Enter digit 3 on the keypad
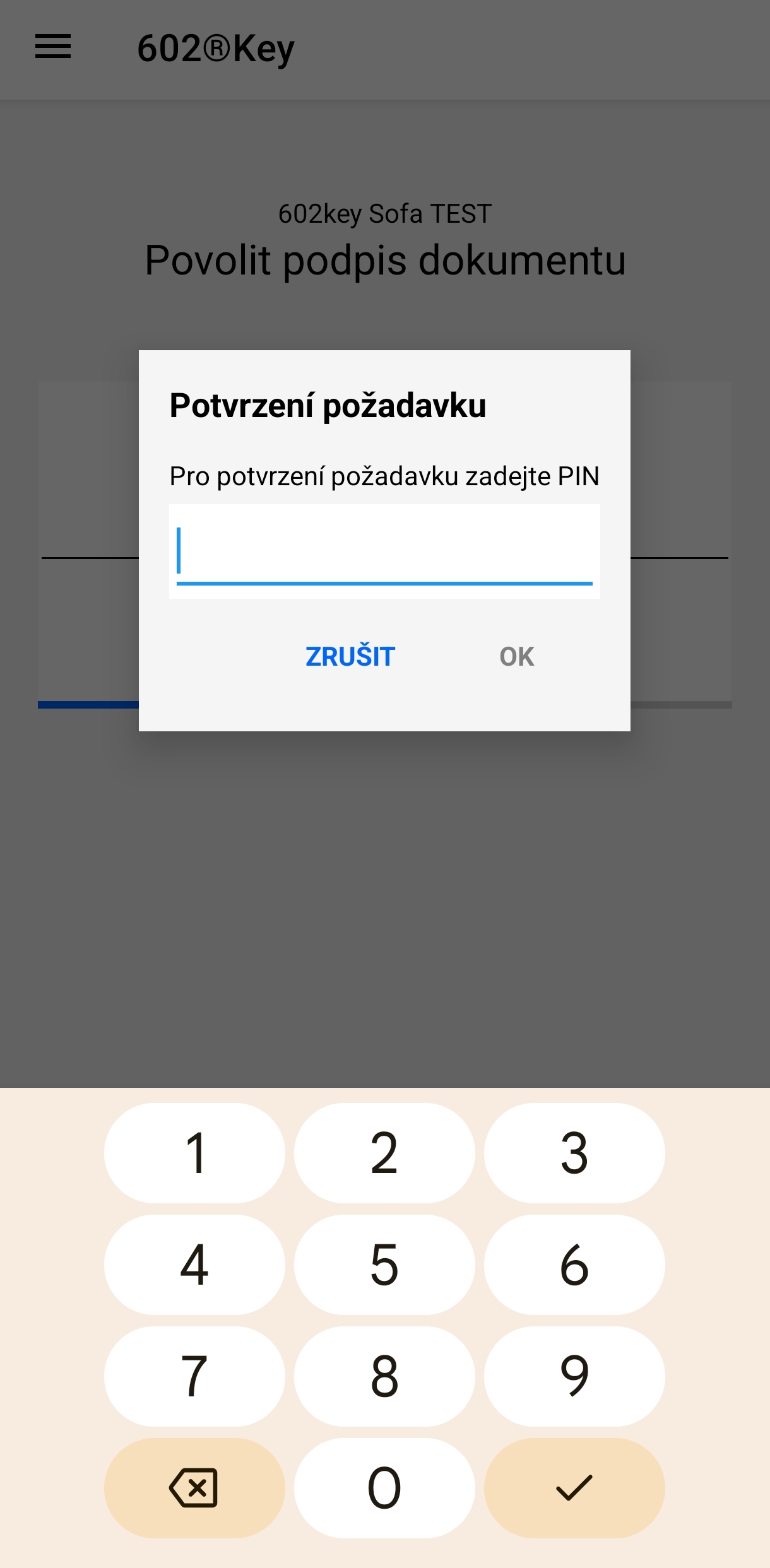The image size is (770, 1568). click(x=574, y=1153)
